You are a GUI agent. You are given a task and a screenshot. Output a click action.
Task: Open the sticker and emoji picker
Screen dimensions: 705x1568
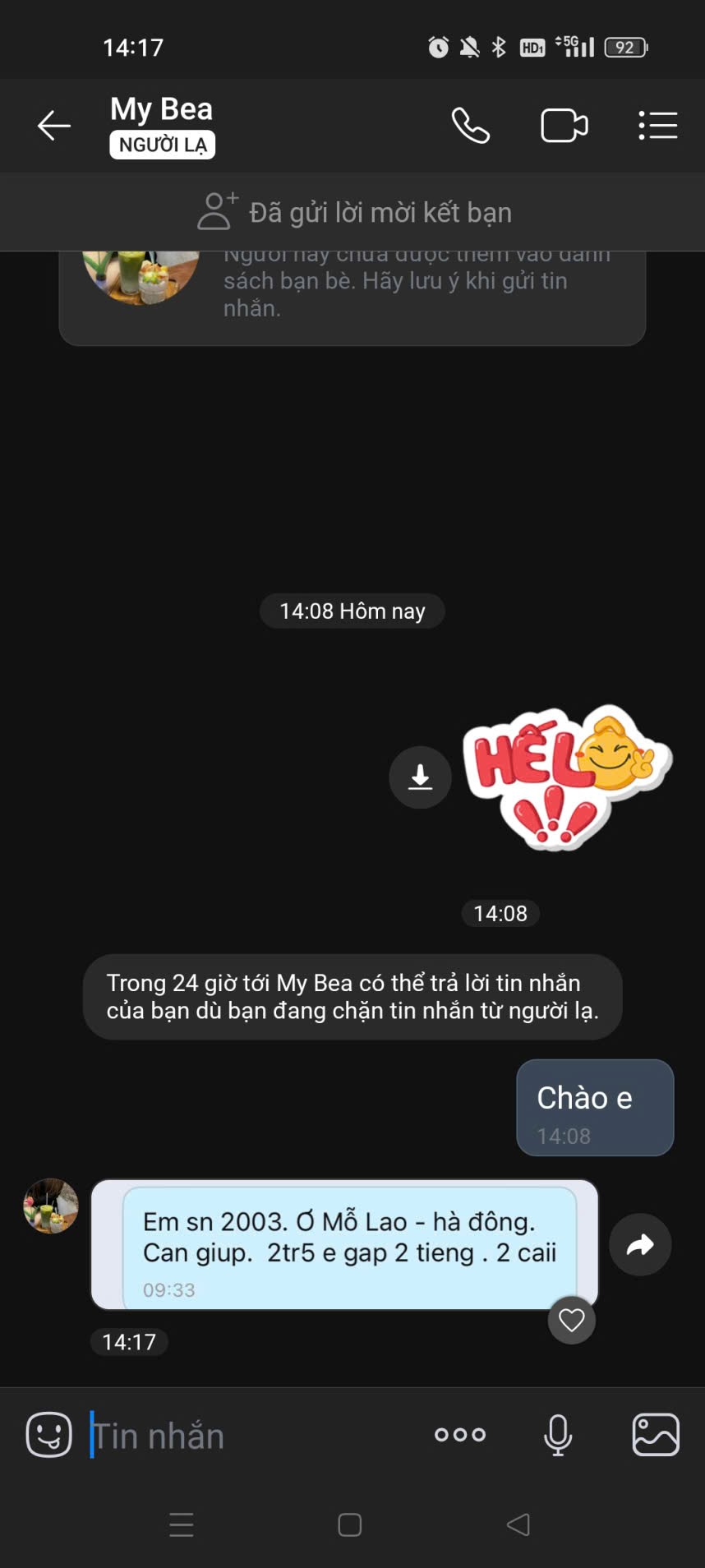(49, 1435)
